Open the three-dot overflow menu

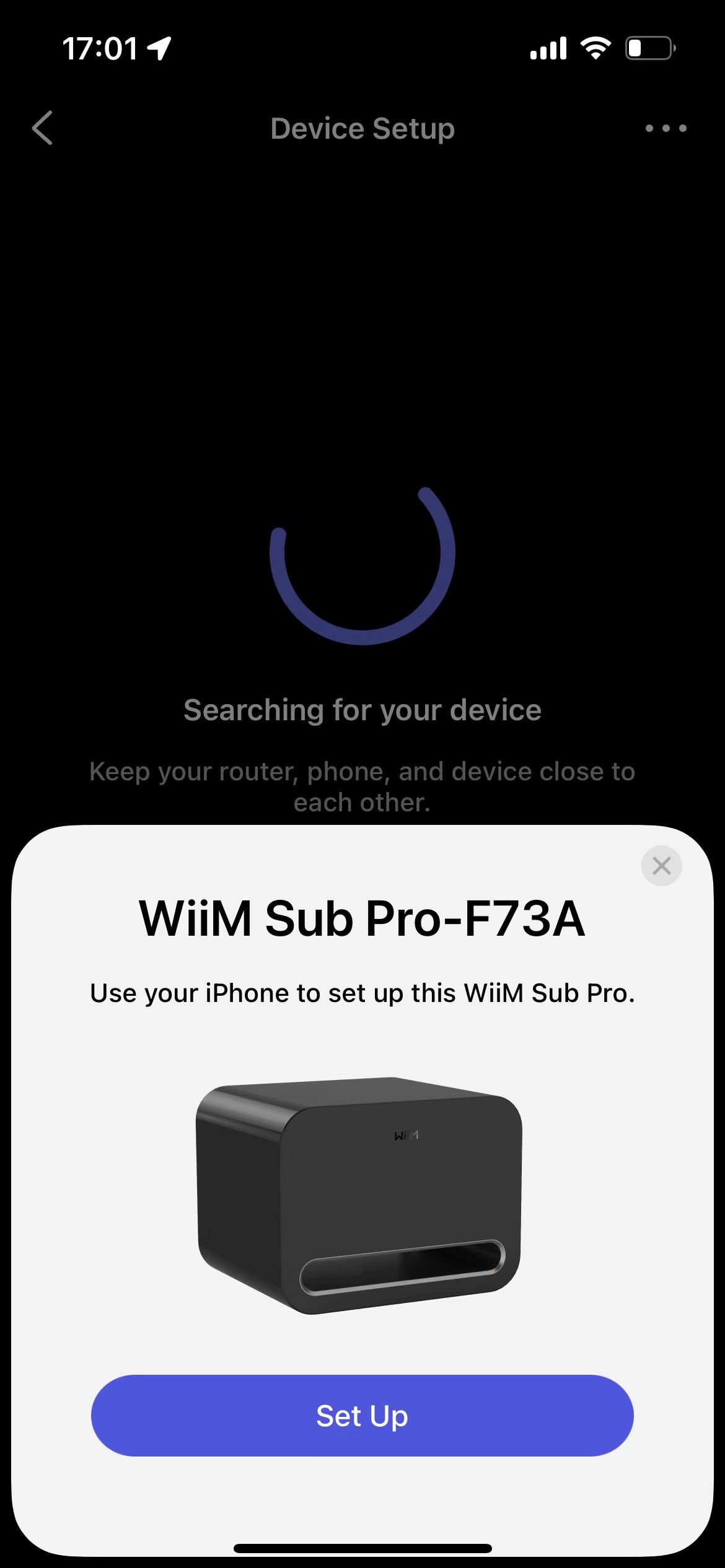pos(666,128)
